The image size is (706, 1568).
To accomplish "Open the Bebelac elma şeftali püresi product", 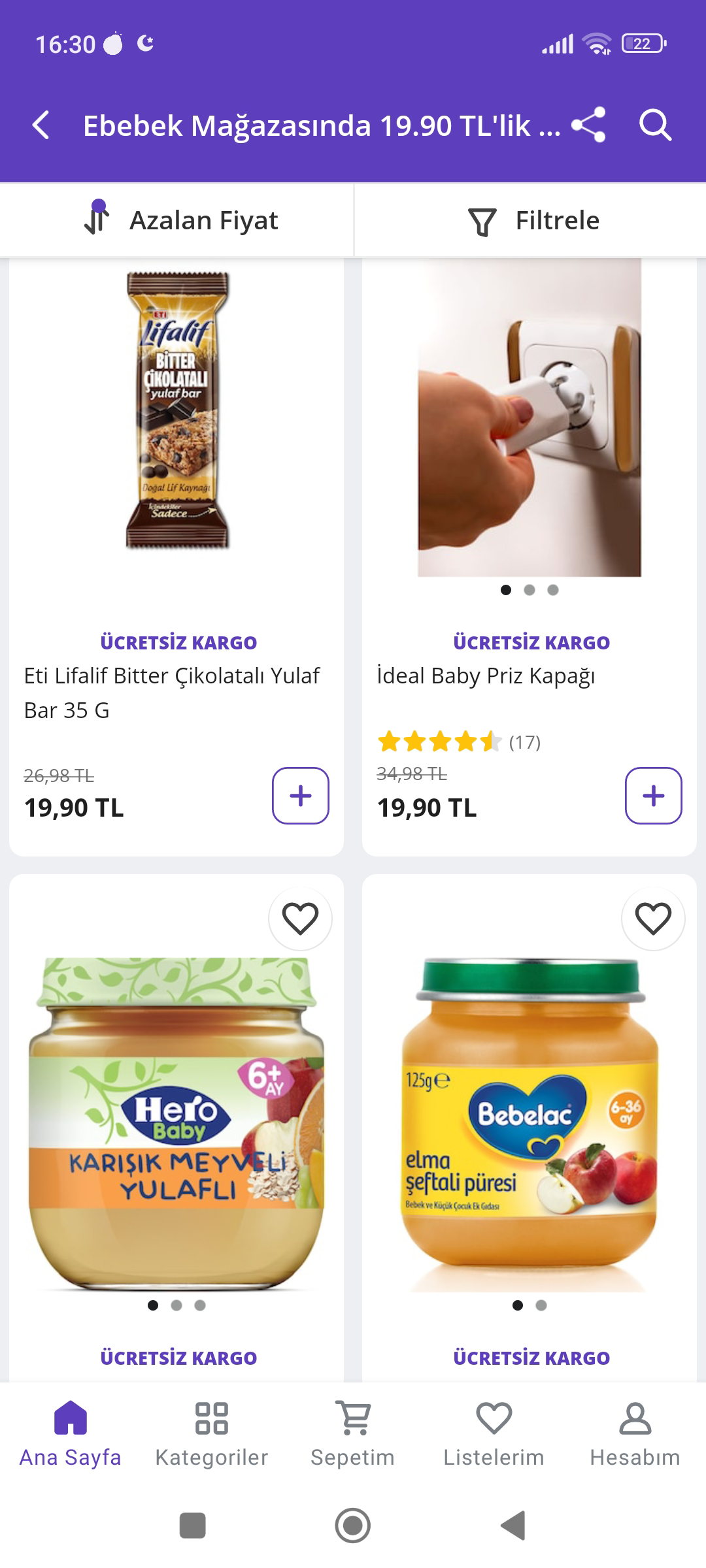I will click(x=529, y=1124).
